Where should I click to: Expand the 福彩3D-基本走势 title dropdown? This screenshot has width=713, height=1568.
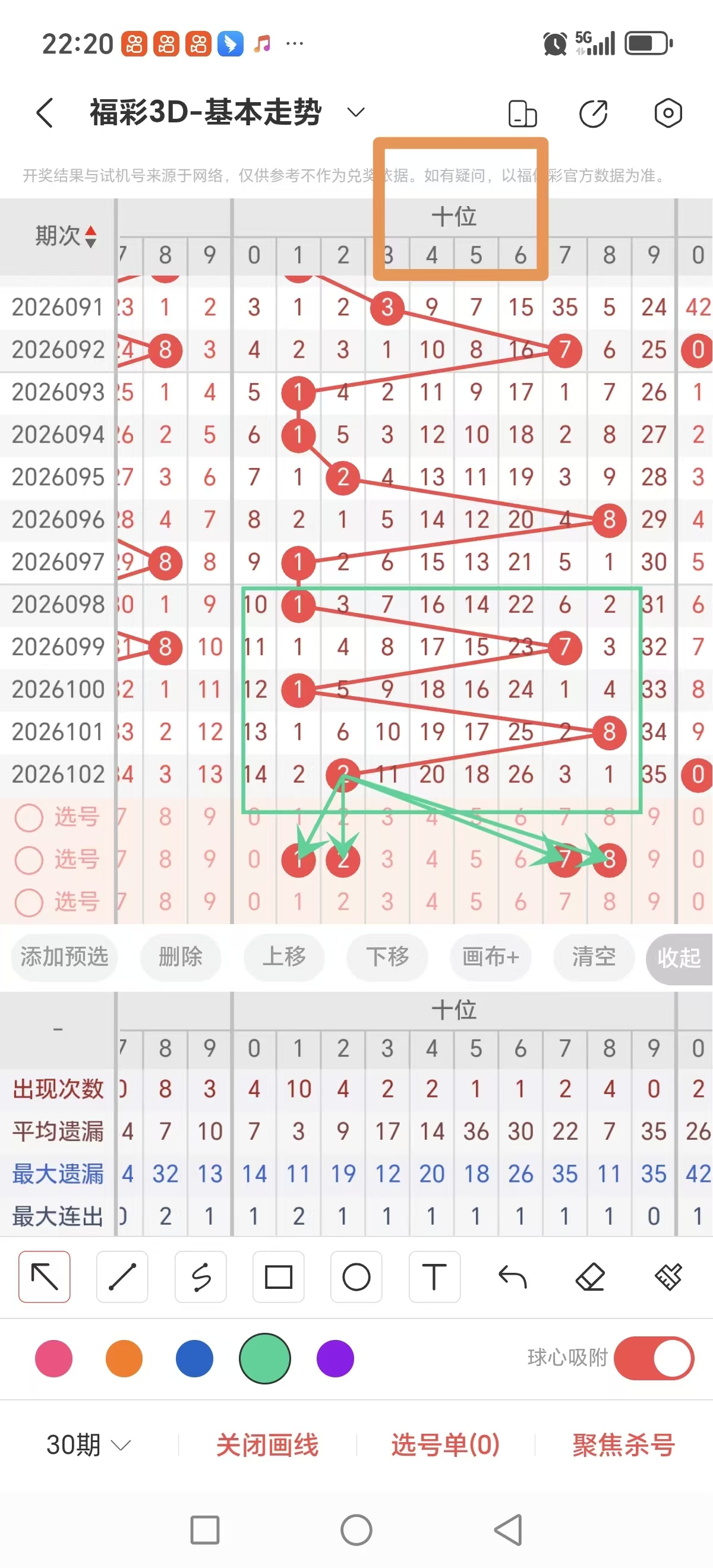click(355, 112)
